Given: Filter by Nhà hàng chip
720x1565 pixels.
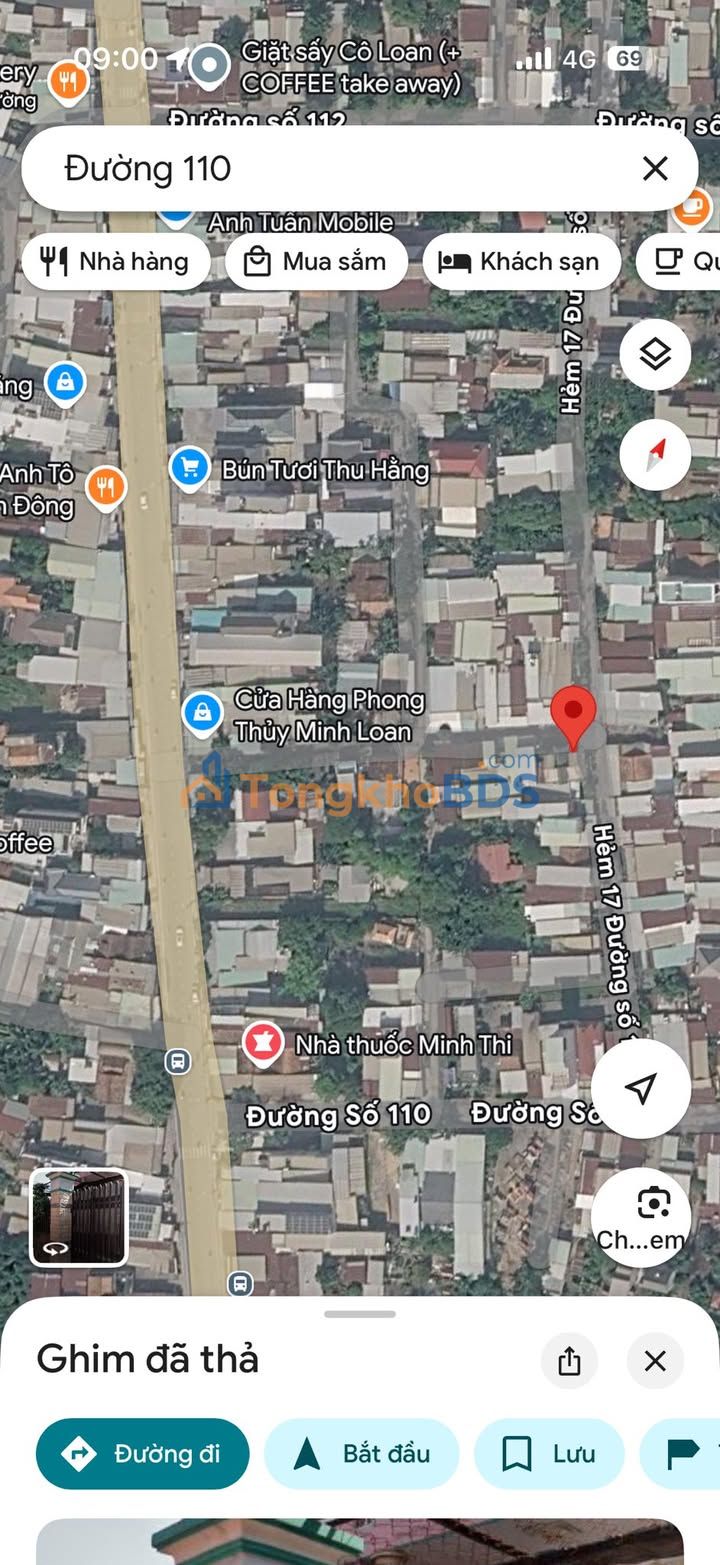Looking at the screenshot, I should click(115, 262).
